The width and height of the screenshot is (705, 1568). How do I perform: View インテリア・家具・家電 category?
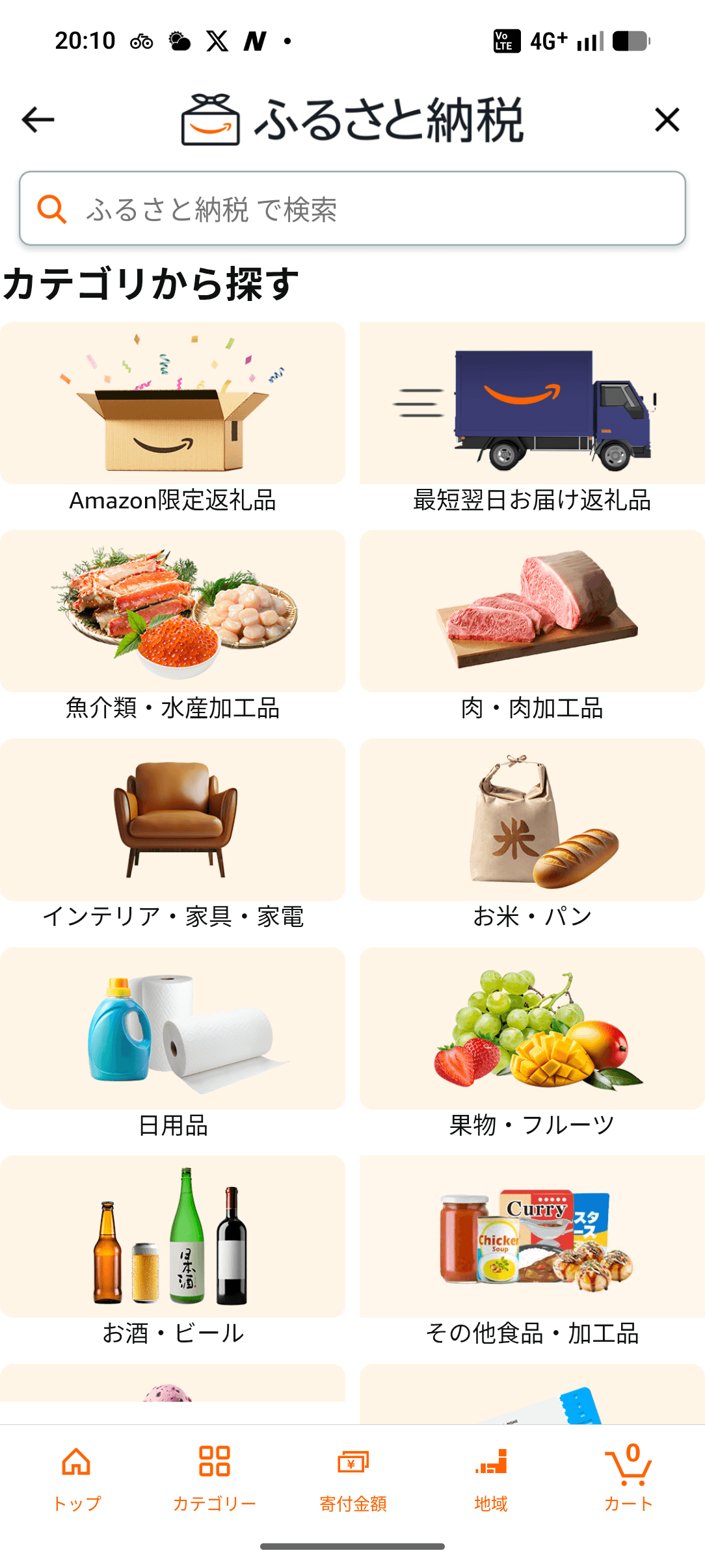coord(172,833)
